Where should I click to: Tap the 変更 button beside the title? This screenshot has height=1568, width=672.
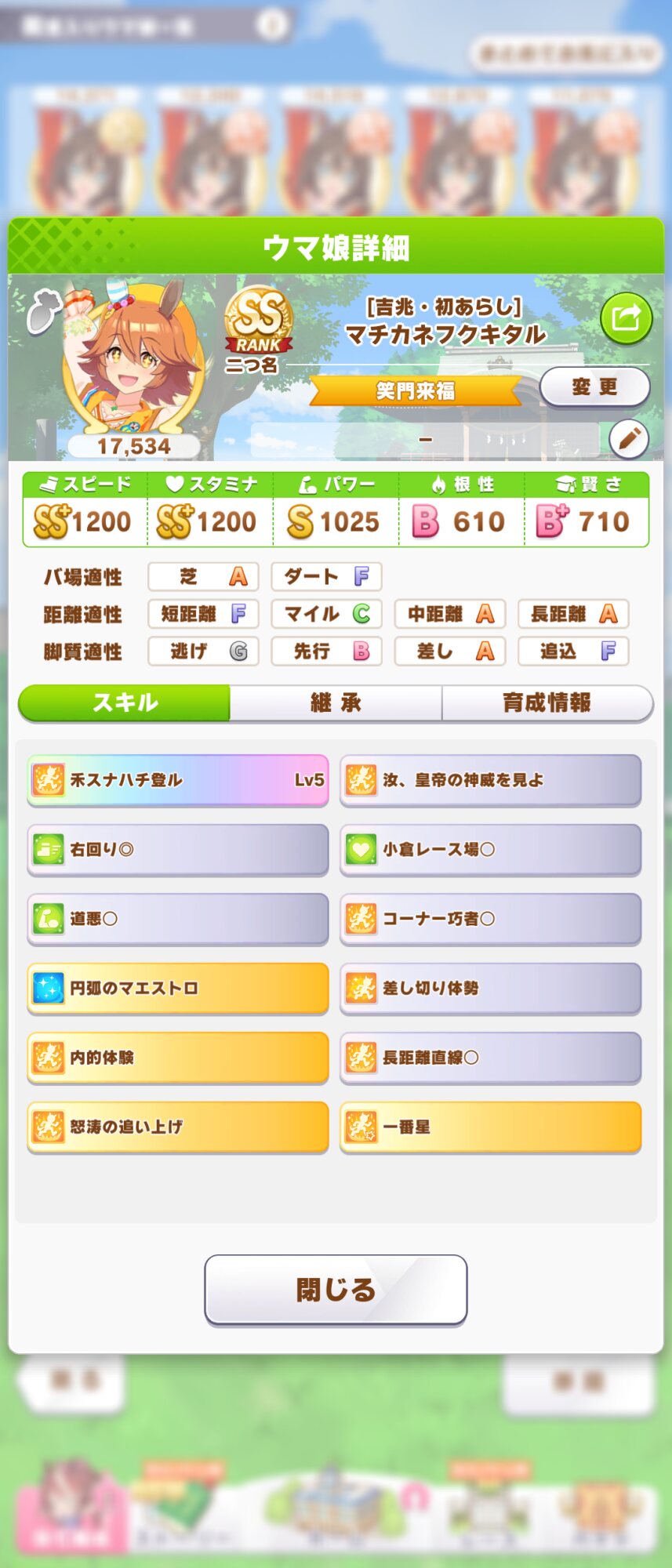point(594,387)
